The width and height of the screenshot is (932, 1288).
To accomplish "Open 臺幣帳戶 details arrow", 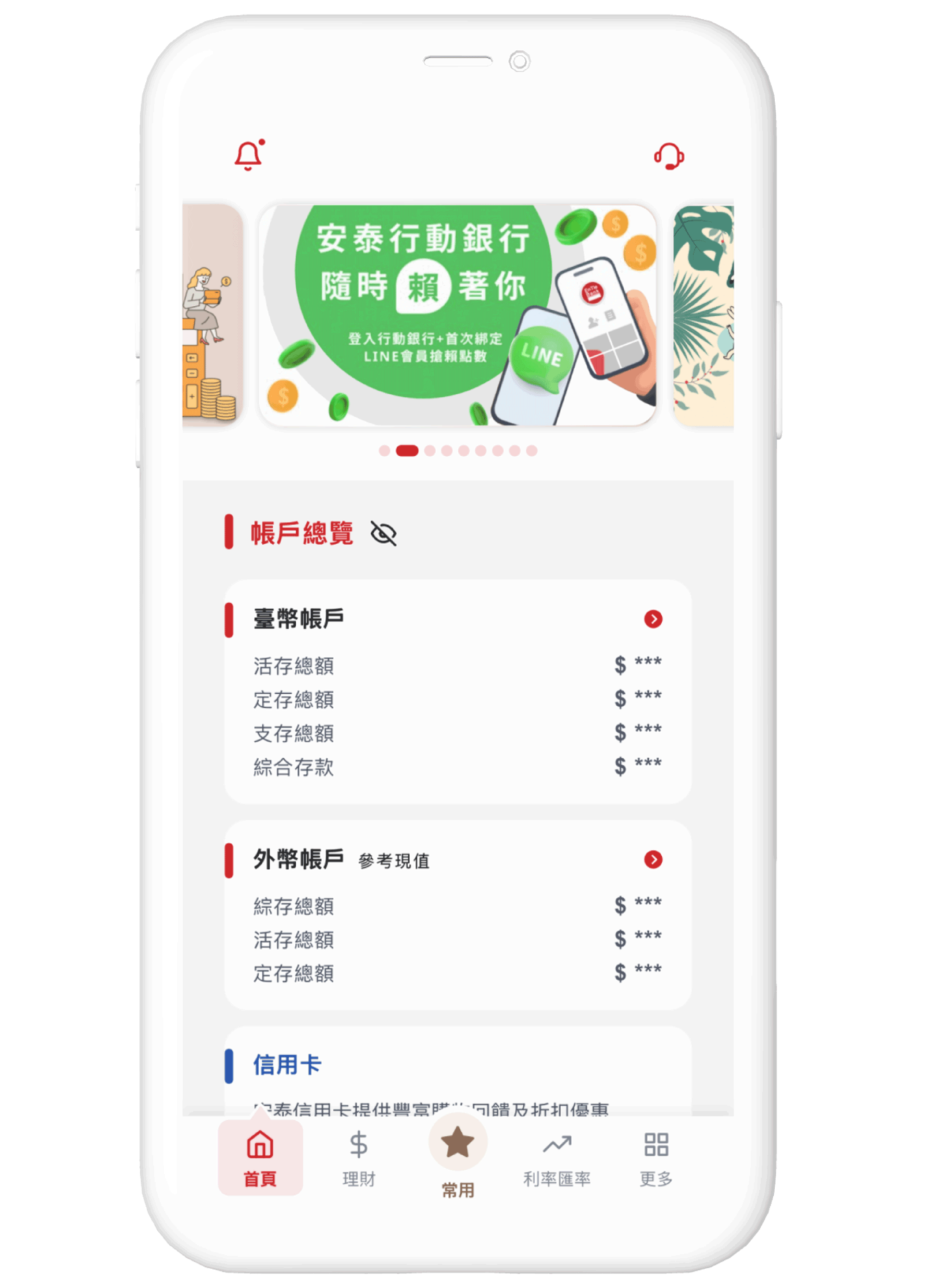I will pyautogui.click(x=653, y=619).
